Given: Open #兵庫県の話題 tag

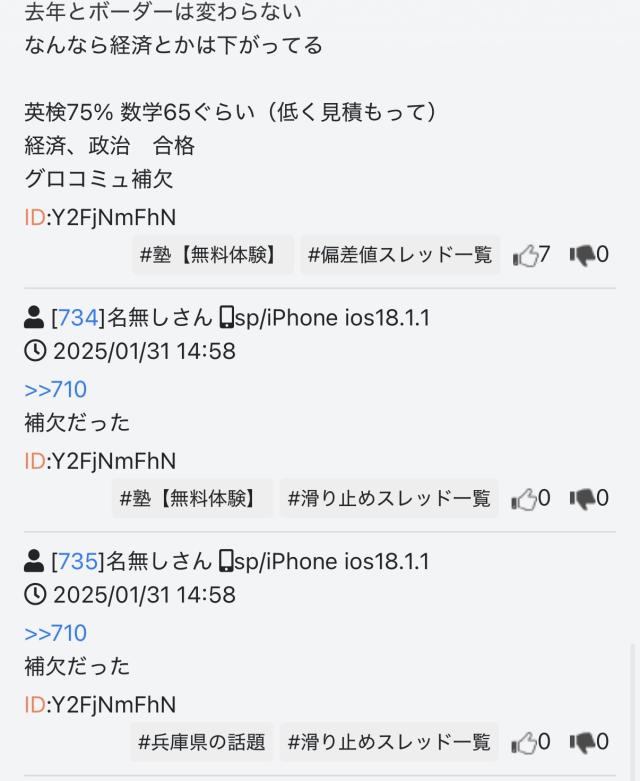Looking at the screenshot, I should tap(203, 742).
